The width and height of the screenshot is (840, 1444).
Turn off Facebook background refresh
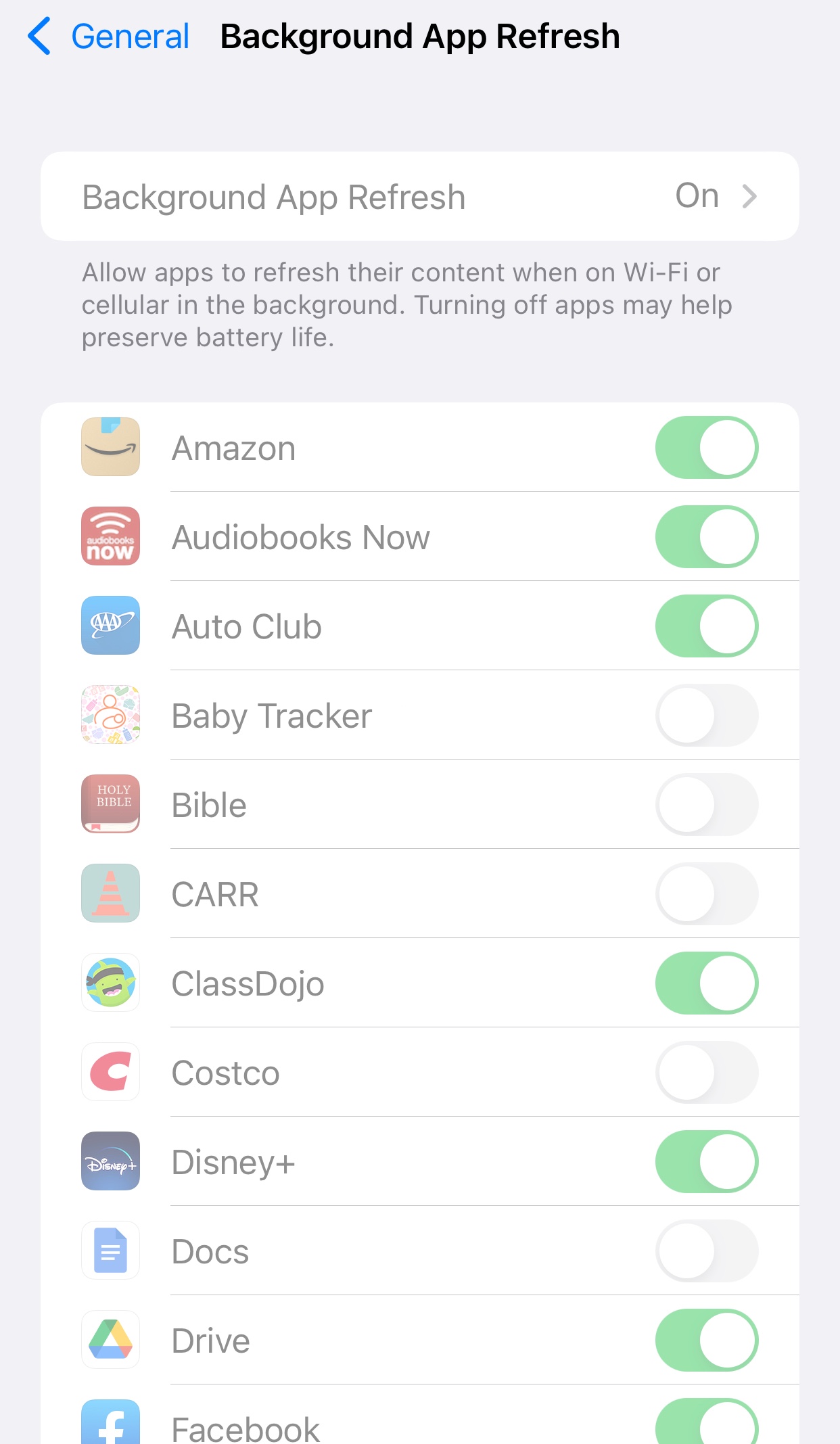tap(706, 1424)
